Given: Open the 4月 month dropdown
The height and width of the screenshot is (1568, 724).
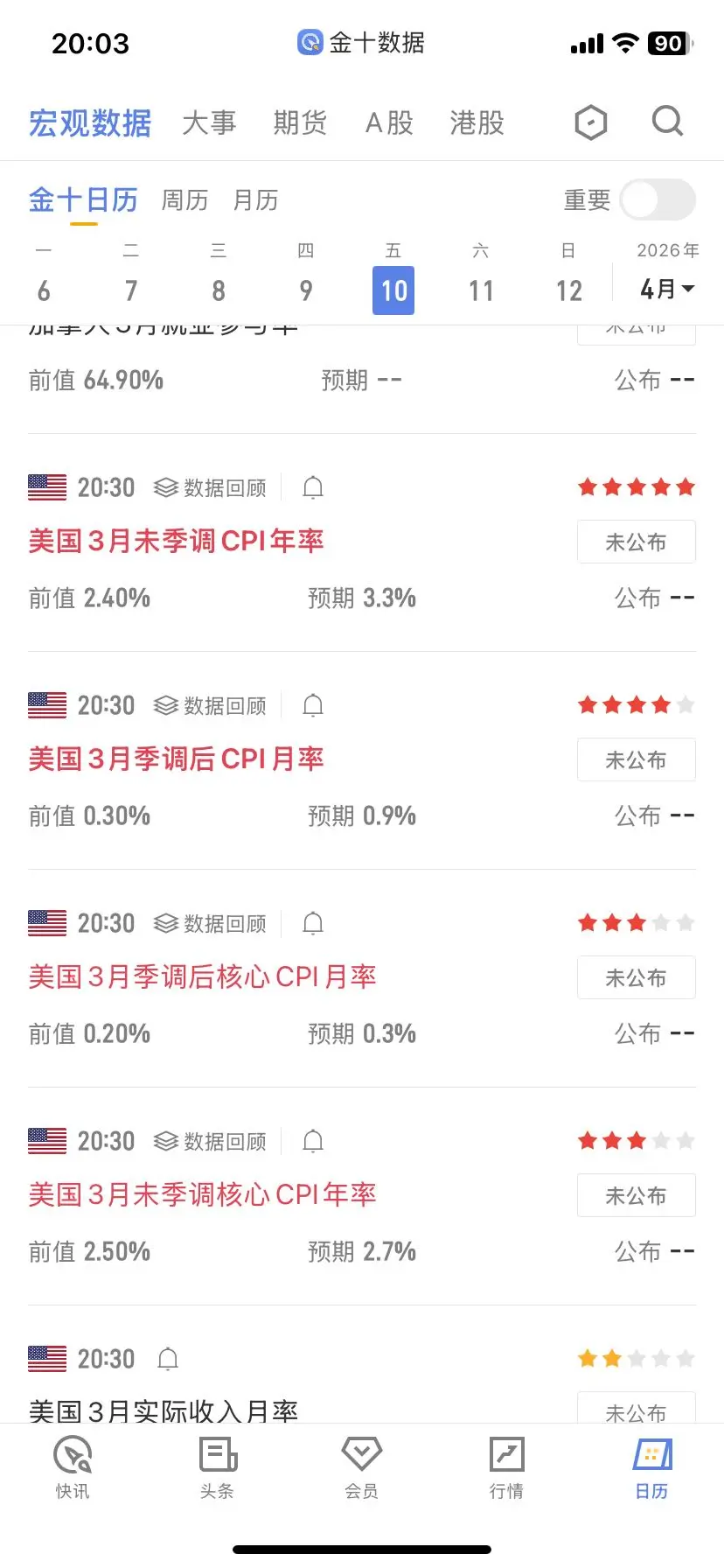Looking at the screenshot, I should click(x=667, y=288).
